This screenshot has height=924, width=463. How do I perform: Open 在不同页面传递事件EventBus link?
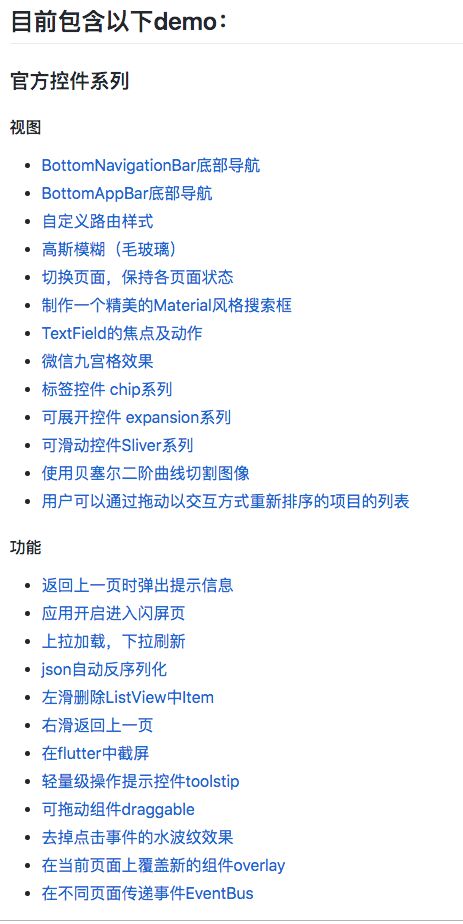point(148,893)
